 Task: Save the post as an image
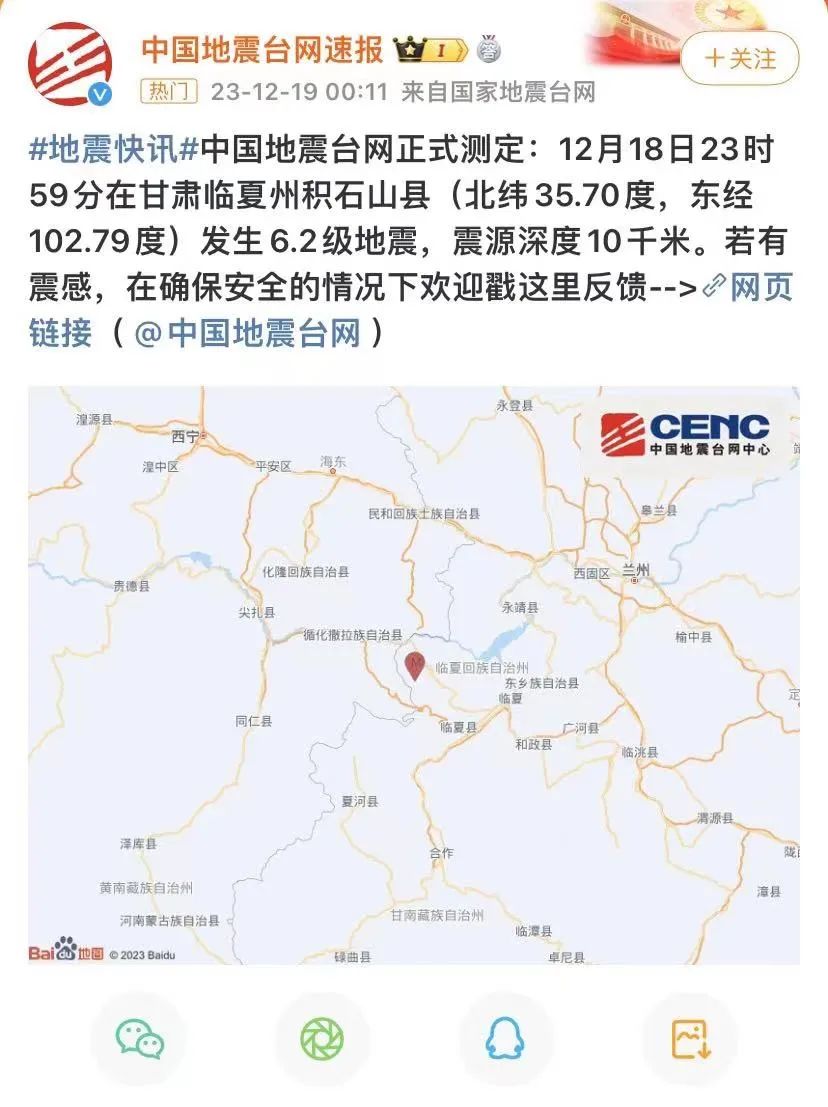(689, 1039)
